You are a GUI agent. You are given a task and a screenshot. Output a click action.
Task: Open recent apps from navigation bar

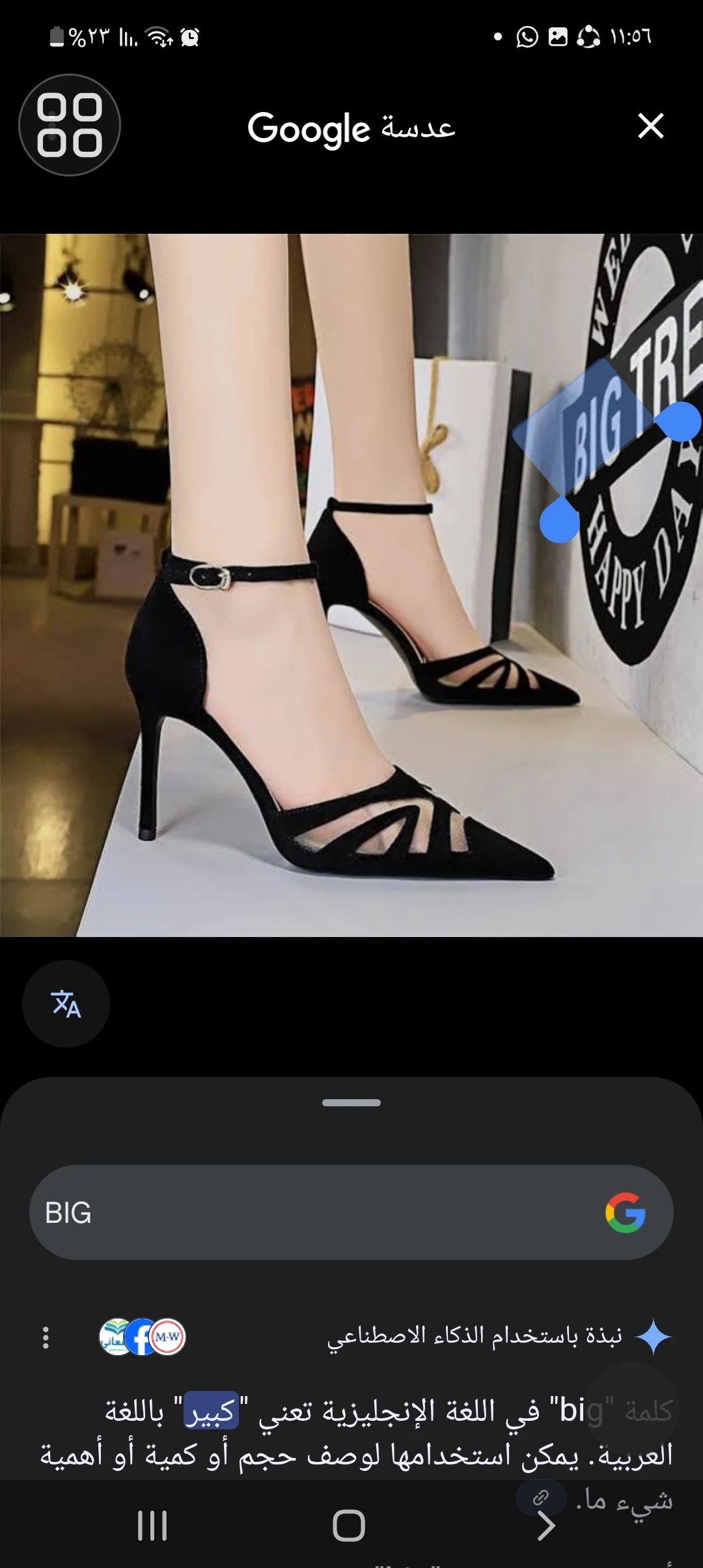tap(152, 1526)
